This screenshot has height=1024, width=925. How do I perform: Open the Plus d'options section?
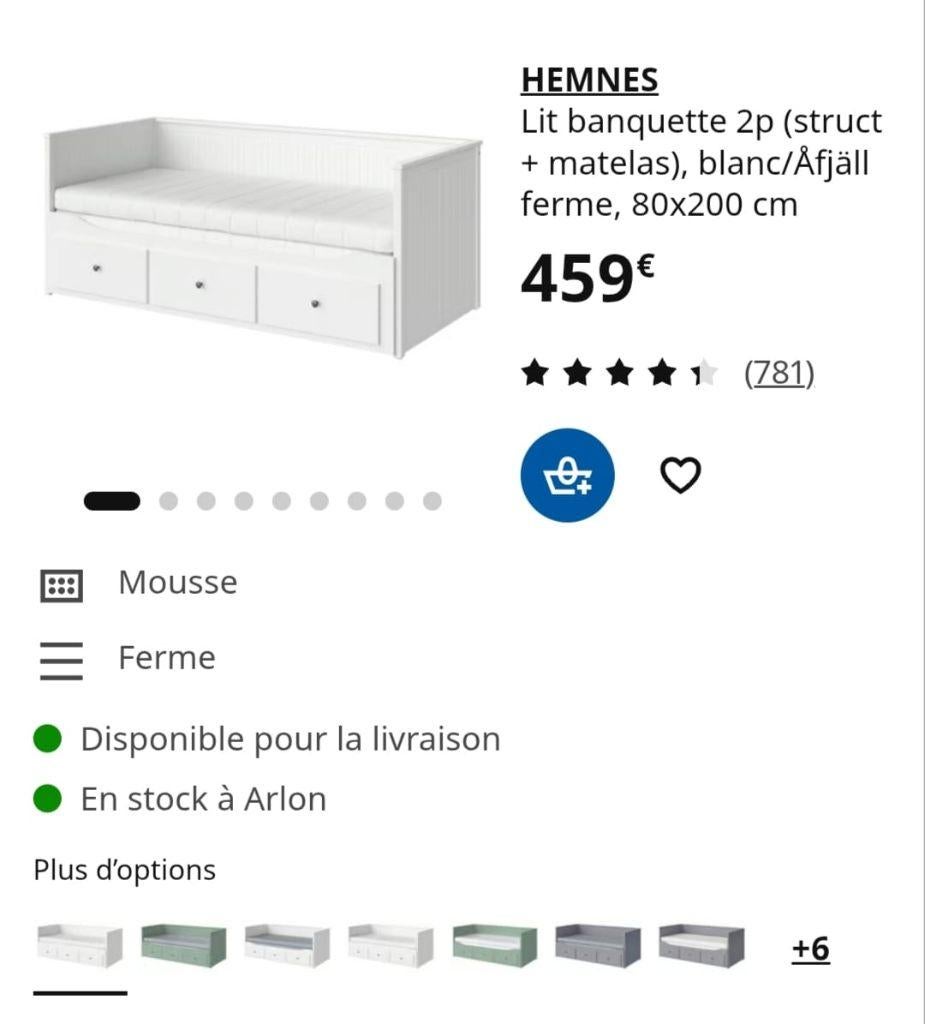point(123,869)
